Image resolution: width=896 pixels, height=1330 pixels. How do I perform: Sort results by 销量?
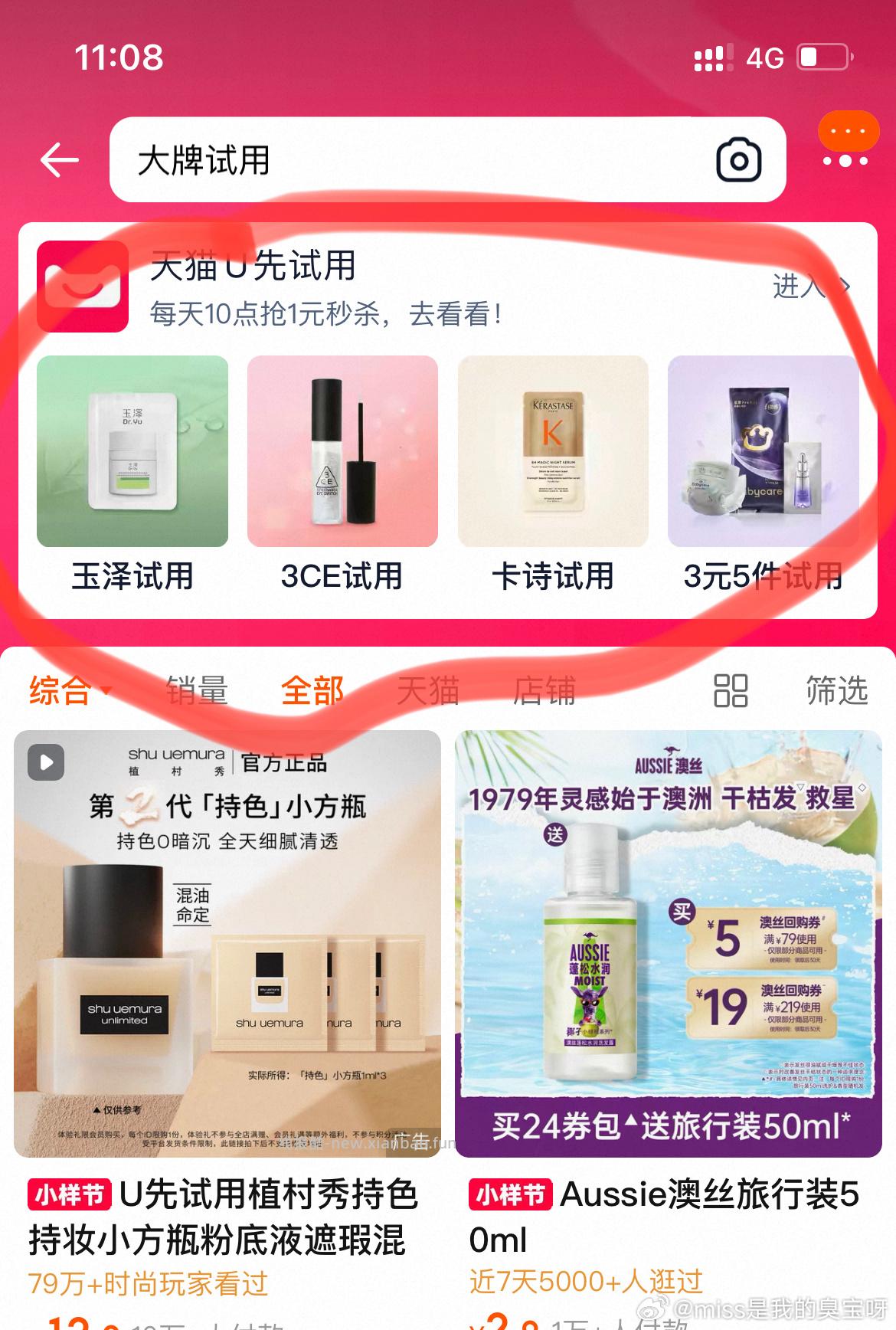coord(197,690)
